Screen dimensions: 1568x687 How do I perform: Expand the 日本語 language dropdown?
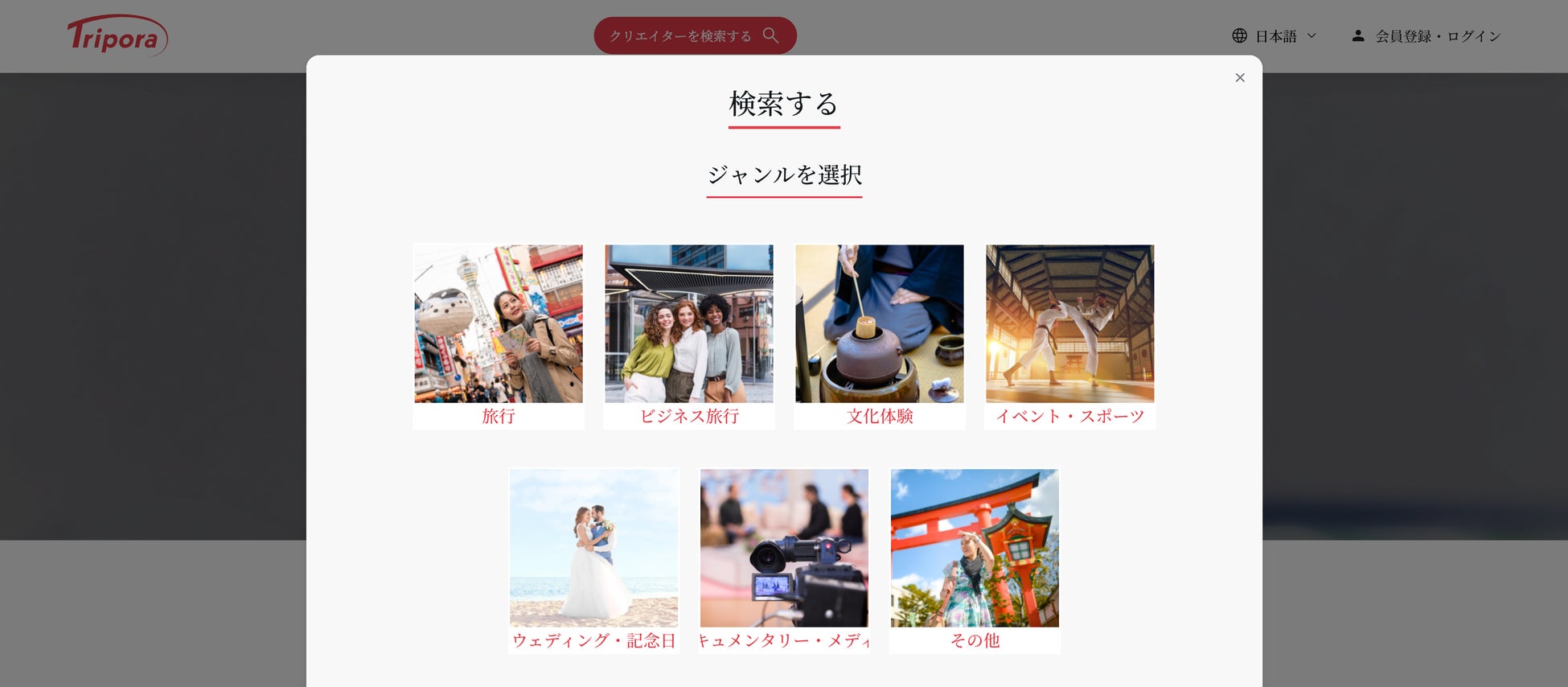point(1275,36)
